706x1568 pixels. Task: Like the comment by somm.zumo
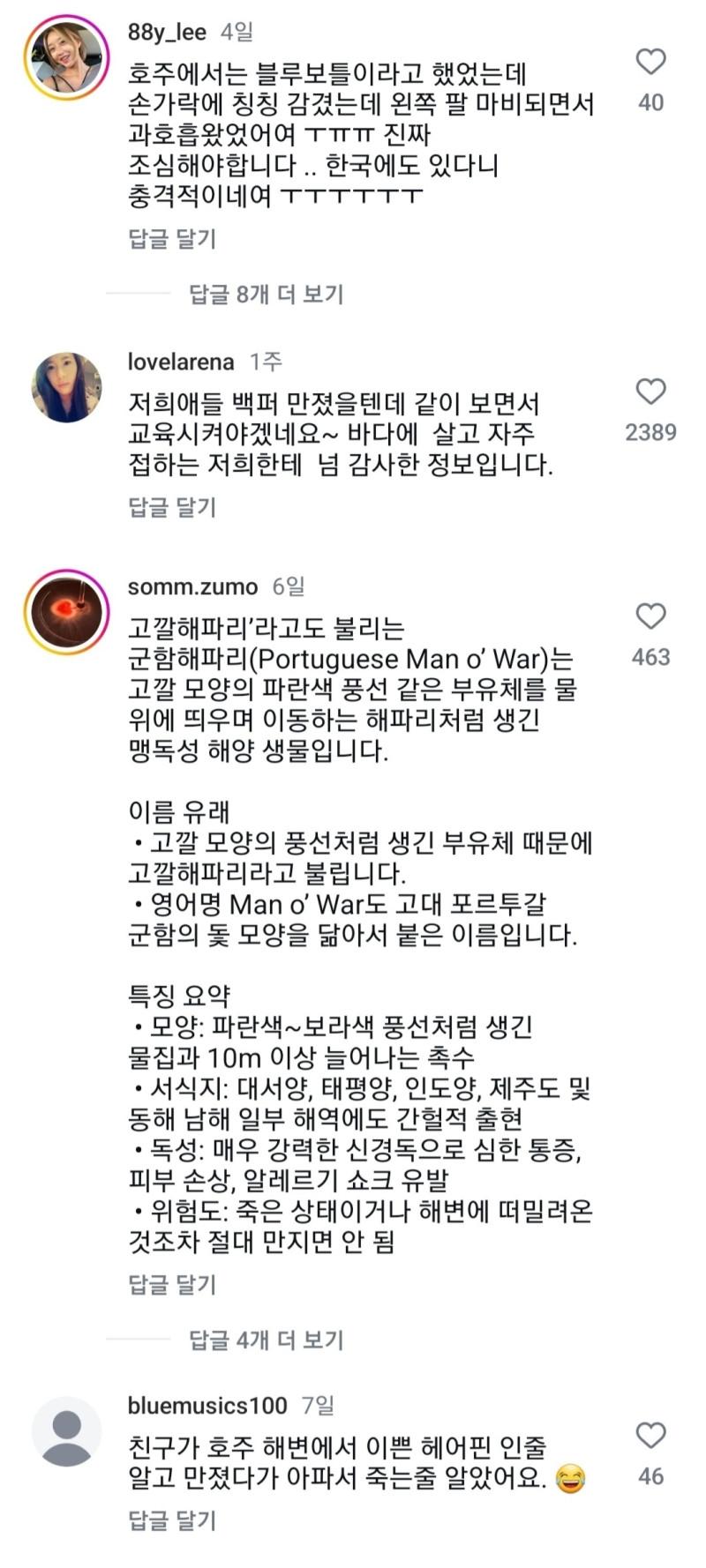tap(650, 616)
